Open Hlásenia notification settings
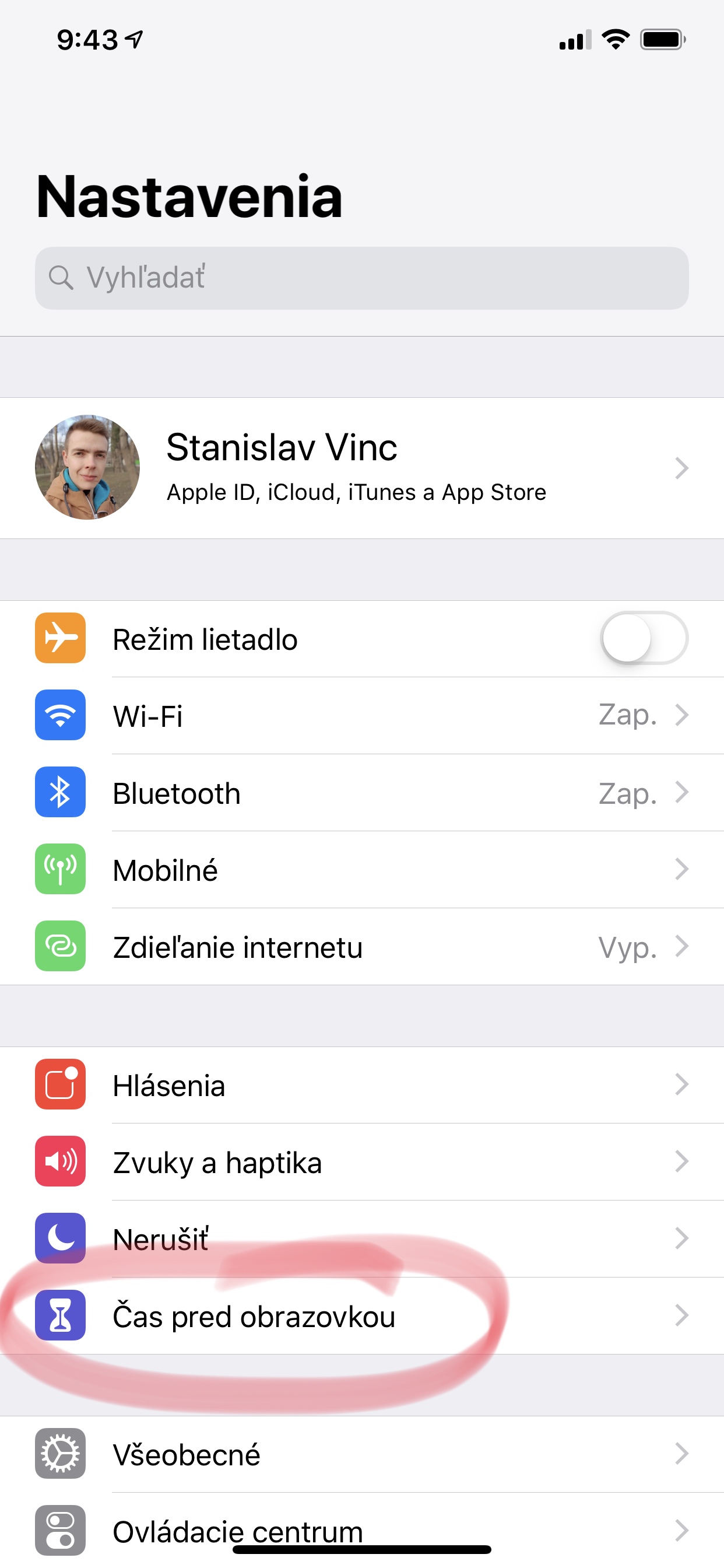Viewport: 724px width, 1568px height. [x=362, y=1086]
